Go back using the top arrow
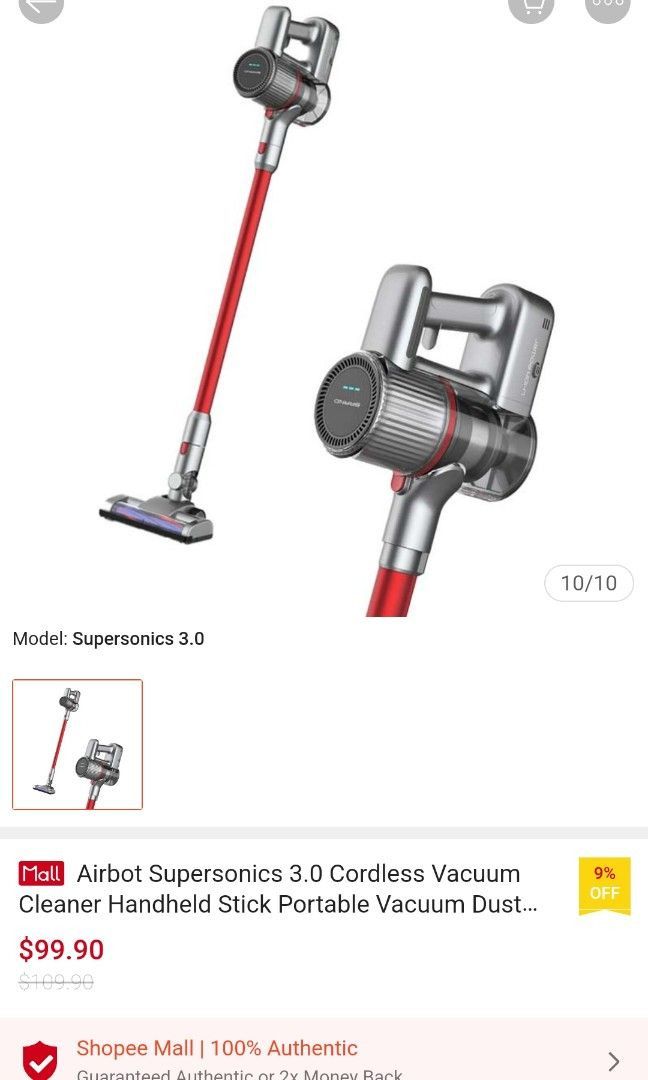 pyautogui.click(x=40, y=6)
